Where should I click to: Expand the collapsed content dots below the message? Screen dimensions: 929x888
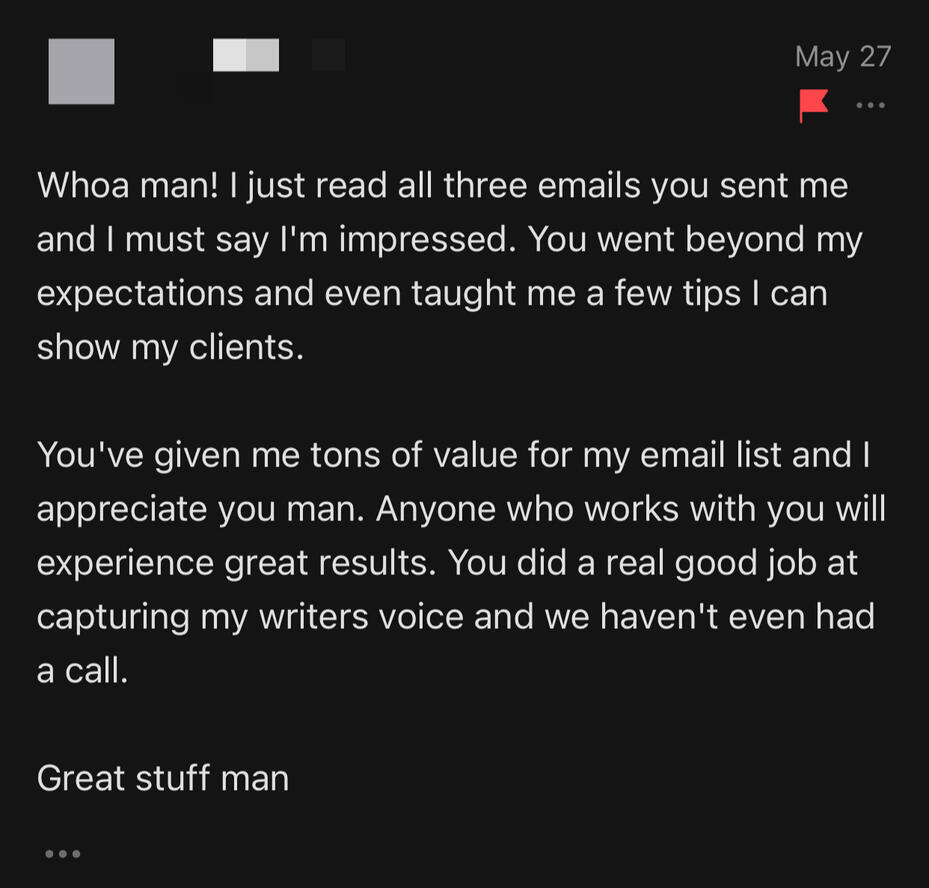(x=62, y=854)
